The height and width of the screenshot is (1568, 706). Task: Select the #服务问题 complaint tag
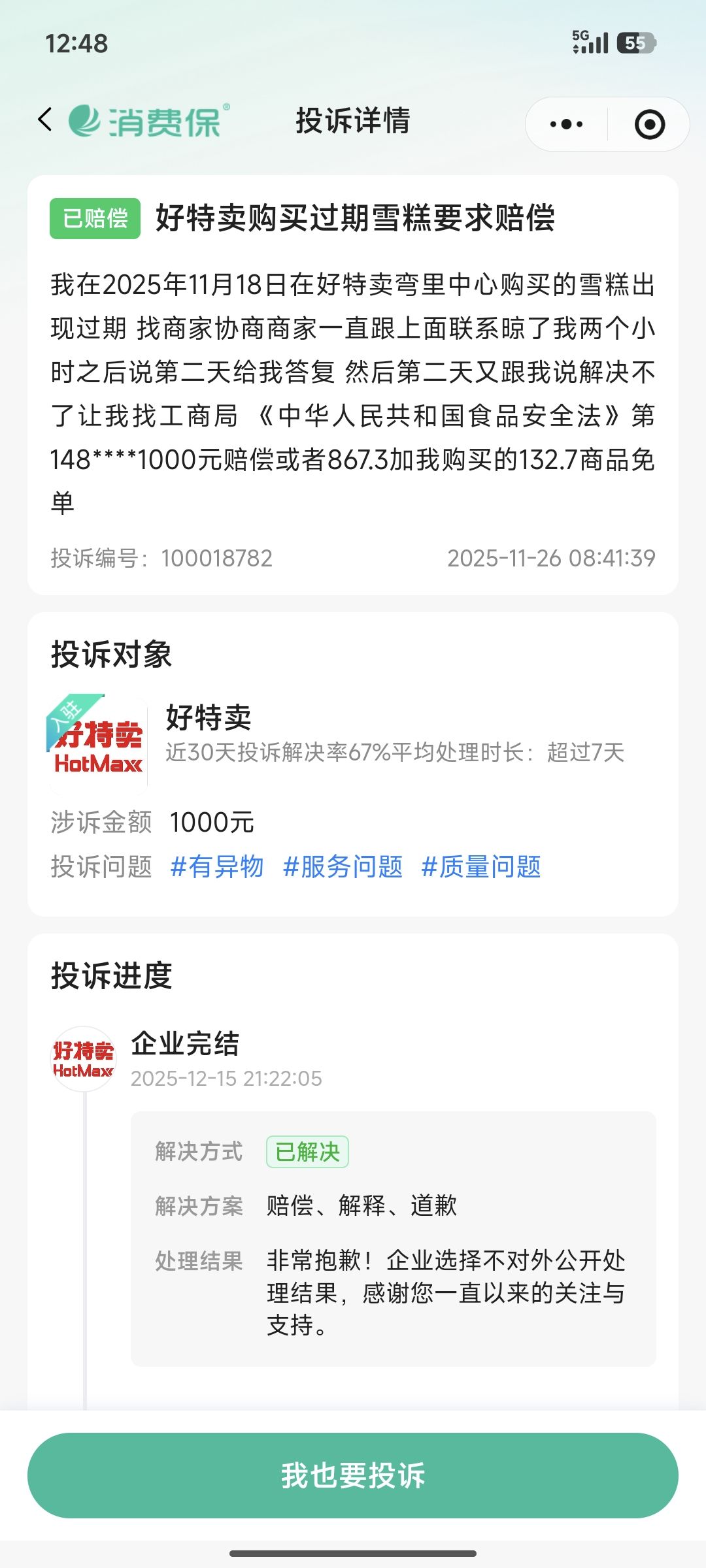click(x=343, y=867)
